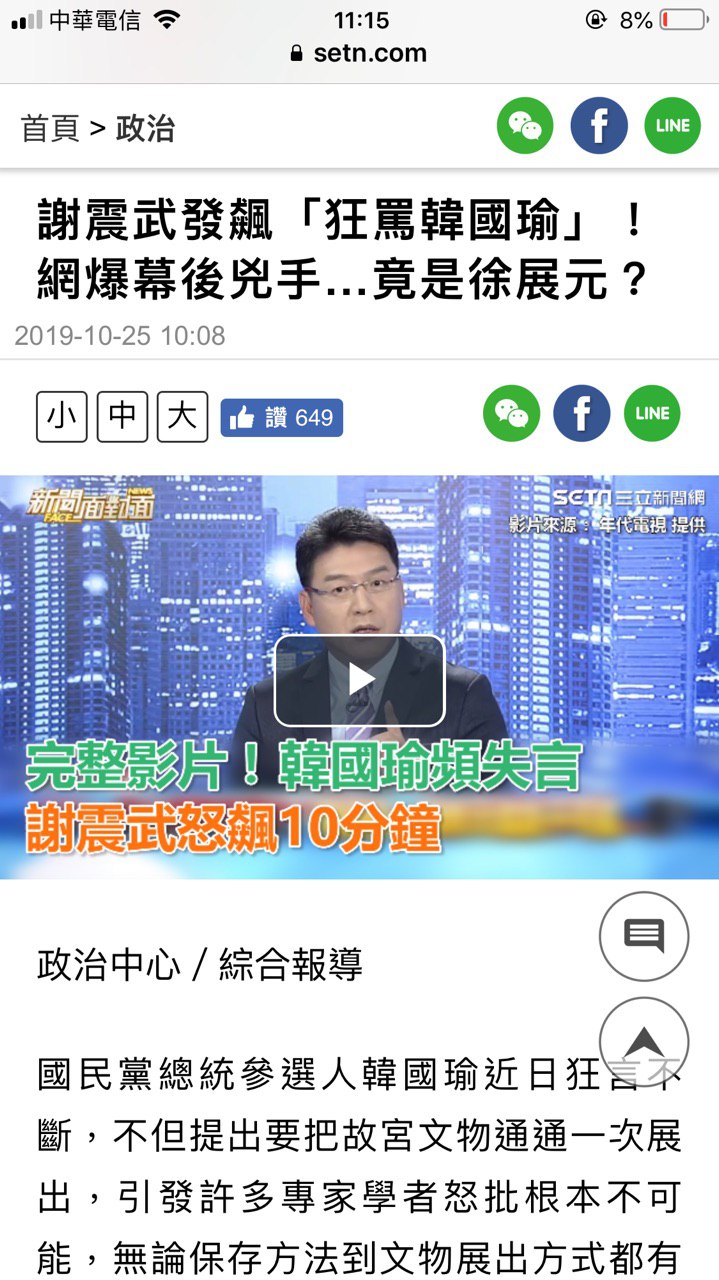
Task: Set font size to 中
Action: point(122,417)
